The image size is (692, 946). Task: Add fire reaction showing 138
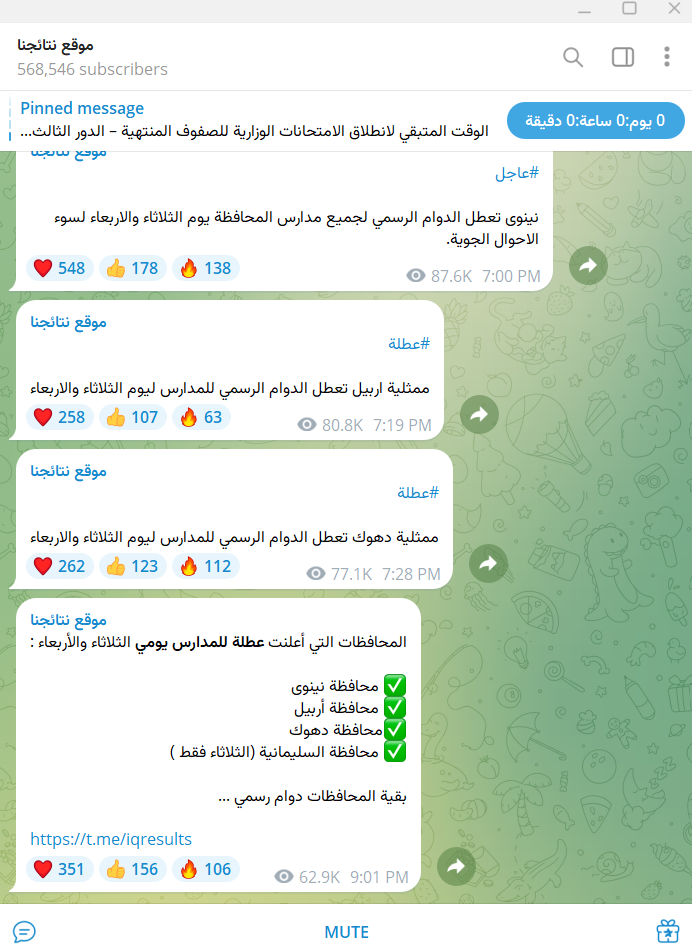coord(205,268)
